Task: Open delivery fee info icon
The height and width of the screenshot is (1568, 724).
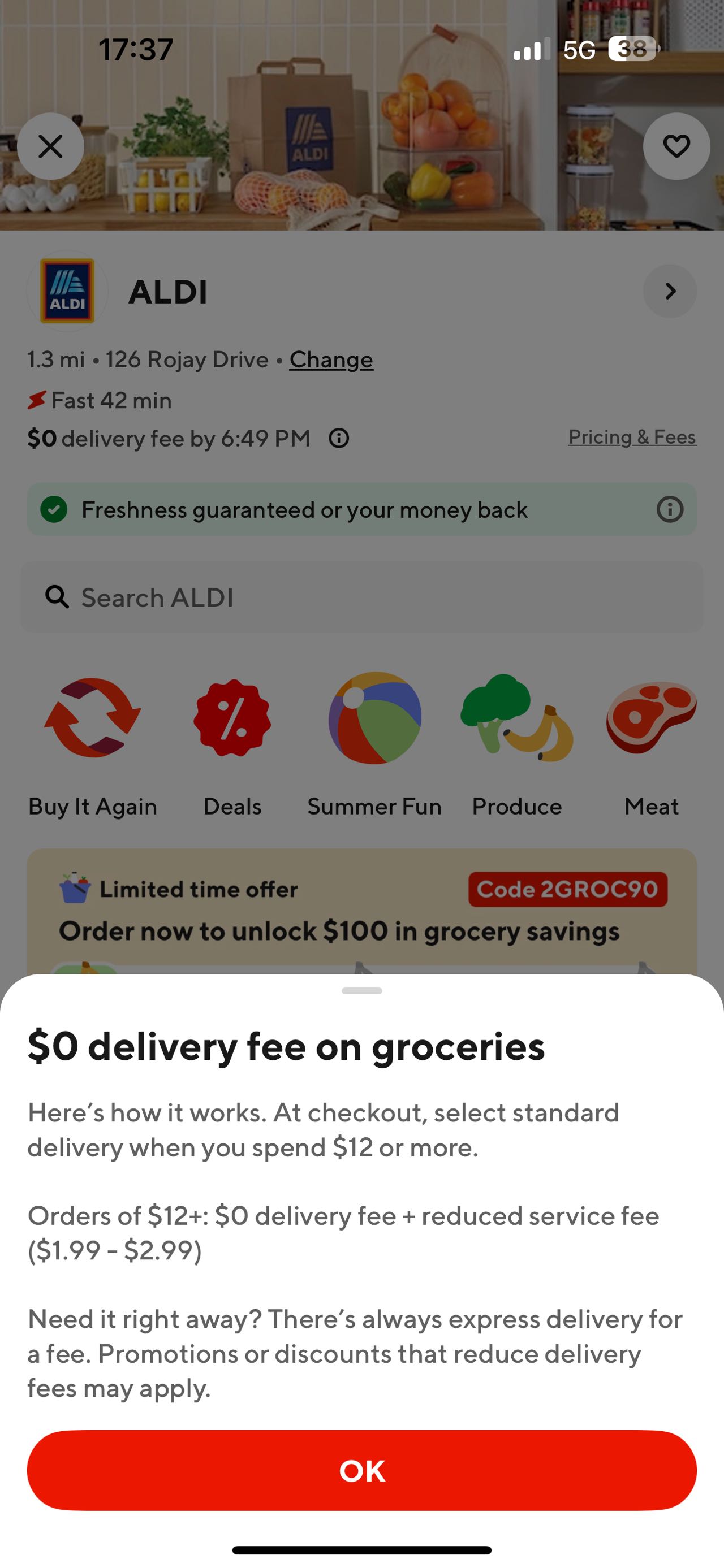Action: [339, 438]
